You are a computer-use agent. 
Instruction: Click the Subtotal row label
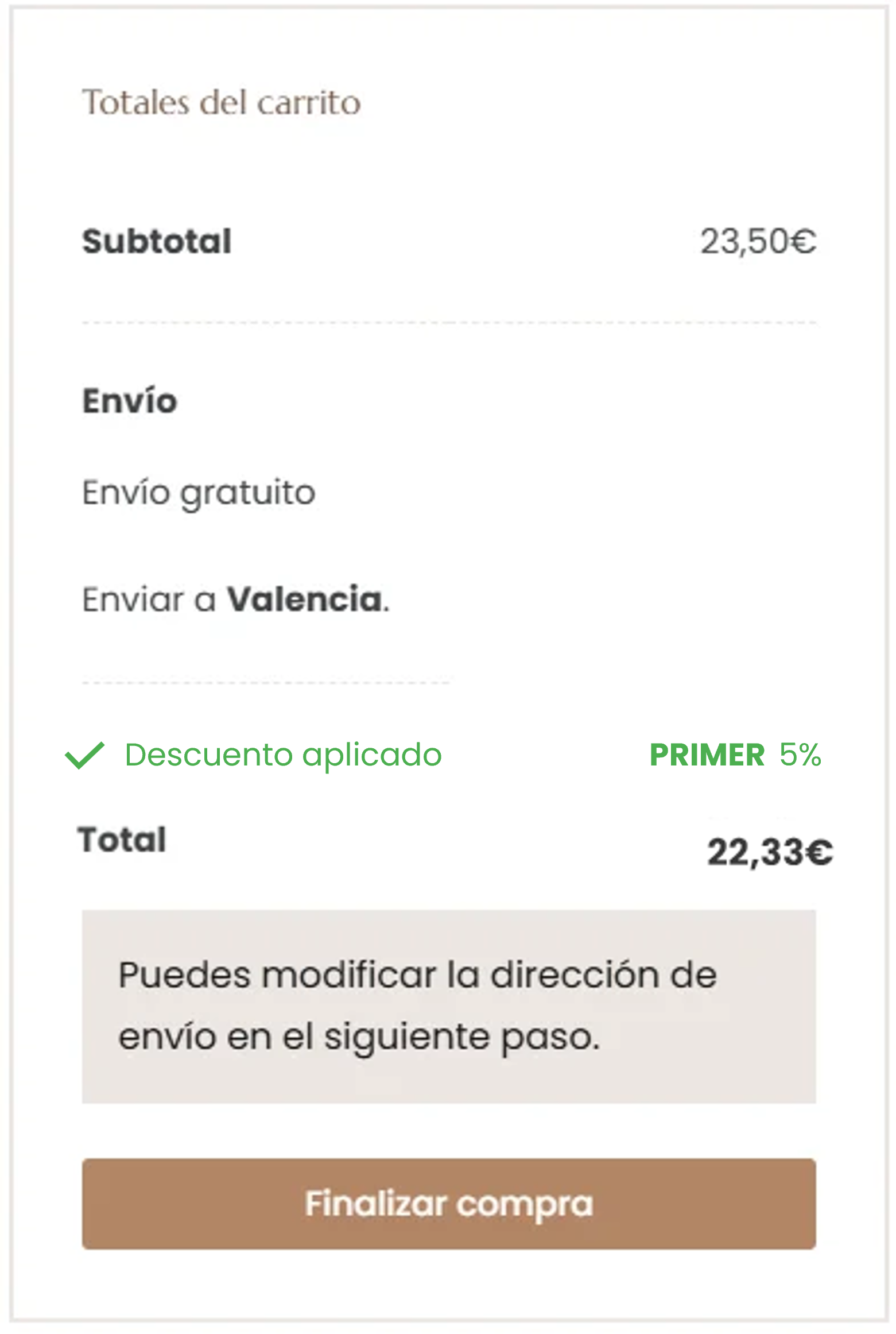(x=156, y=242)
